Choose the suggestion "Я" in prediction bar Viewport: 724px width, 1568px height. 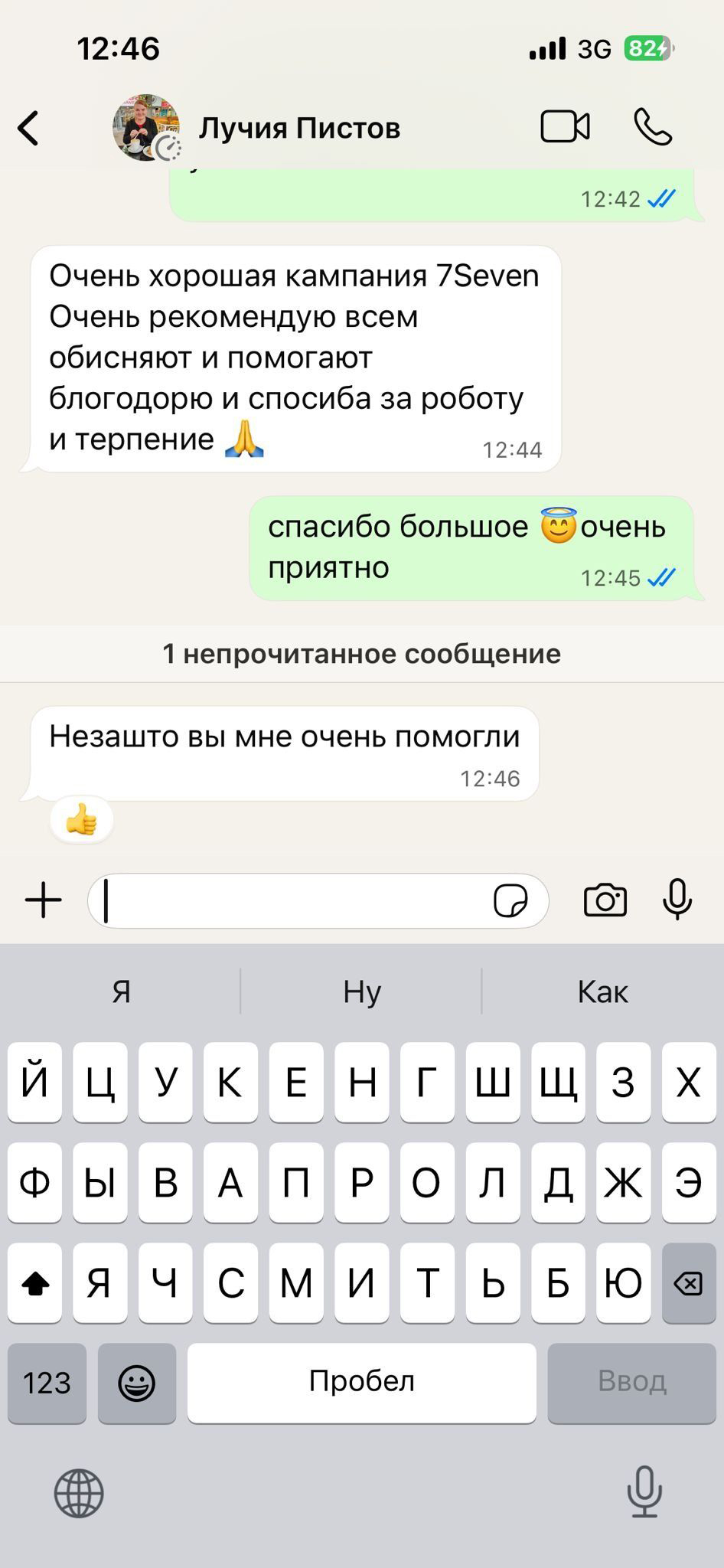[x=121, y=991]
